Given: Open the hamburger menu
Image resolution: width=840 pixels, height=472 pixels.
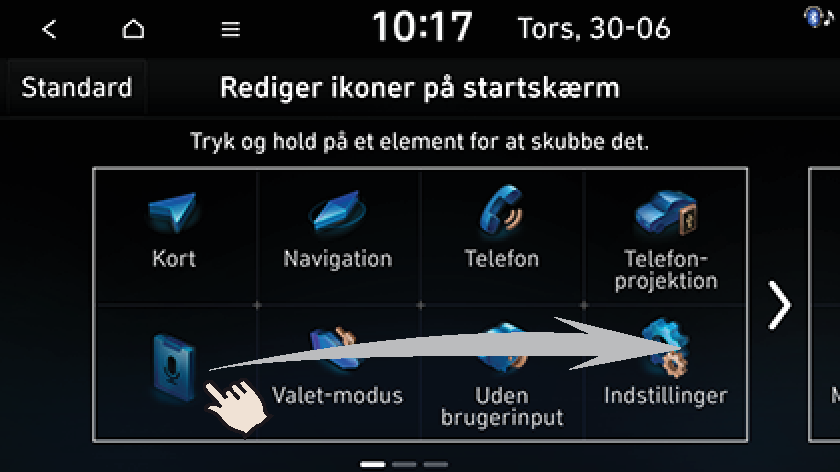Looking at the screenshot, I should point(231,29).
